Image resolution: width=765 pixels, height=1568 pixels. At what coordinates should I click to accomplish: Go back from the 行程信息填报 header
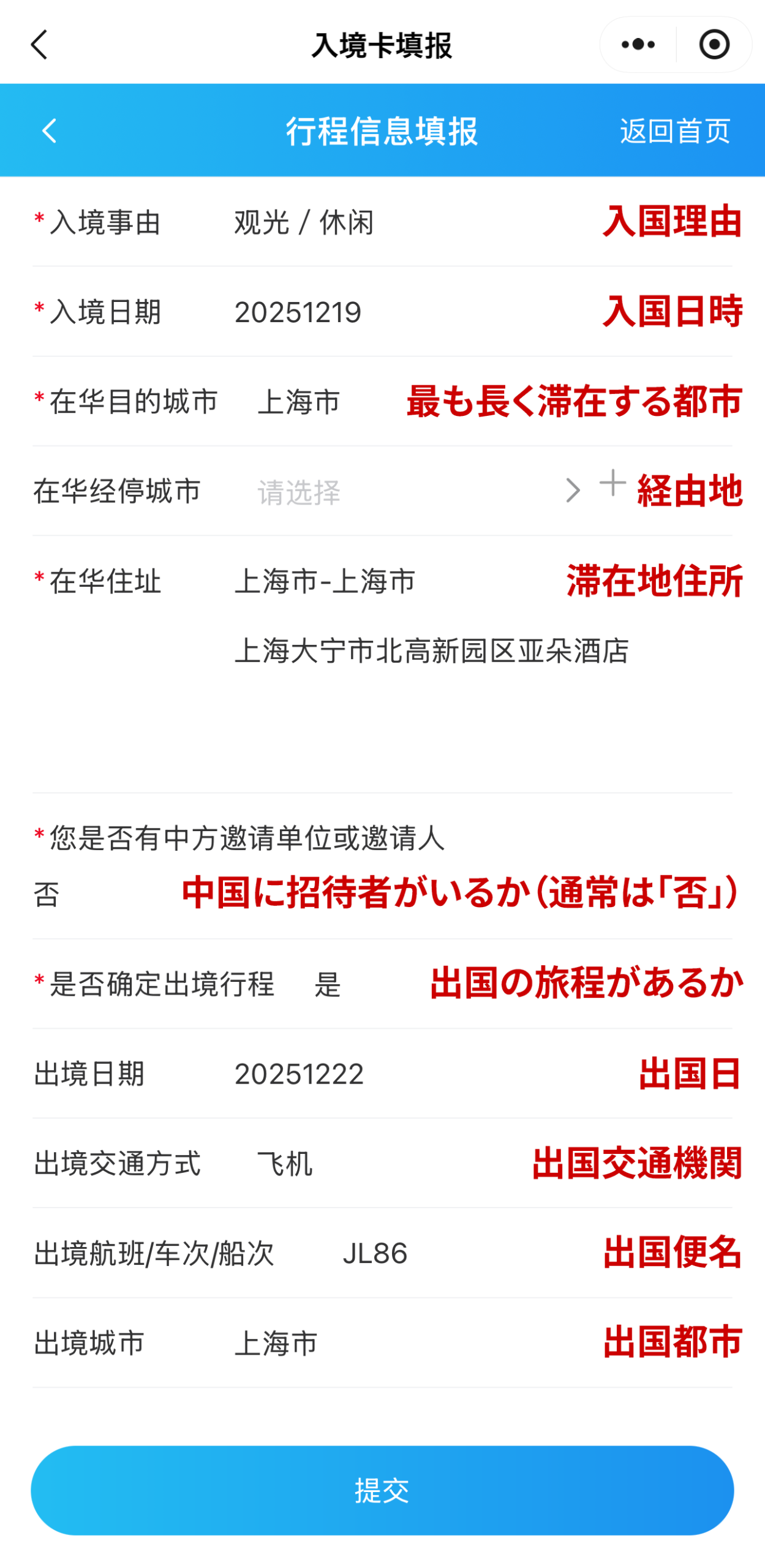click(x=49, y=130)
